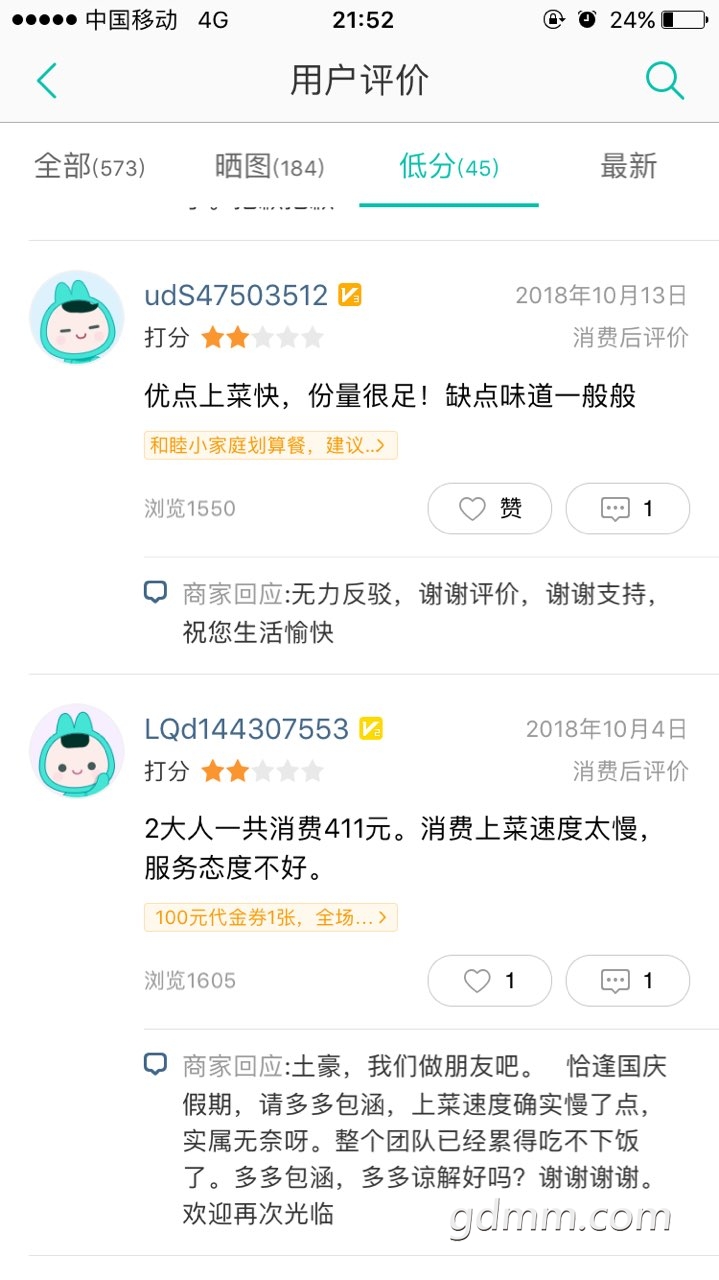Image resolution: width=719 pixels, height=1280 pixels.
Task: Switch to the 最新 tab
Action: [628, 167]
